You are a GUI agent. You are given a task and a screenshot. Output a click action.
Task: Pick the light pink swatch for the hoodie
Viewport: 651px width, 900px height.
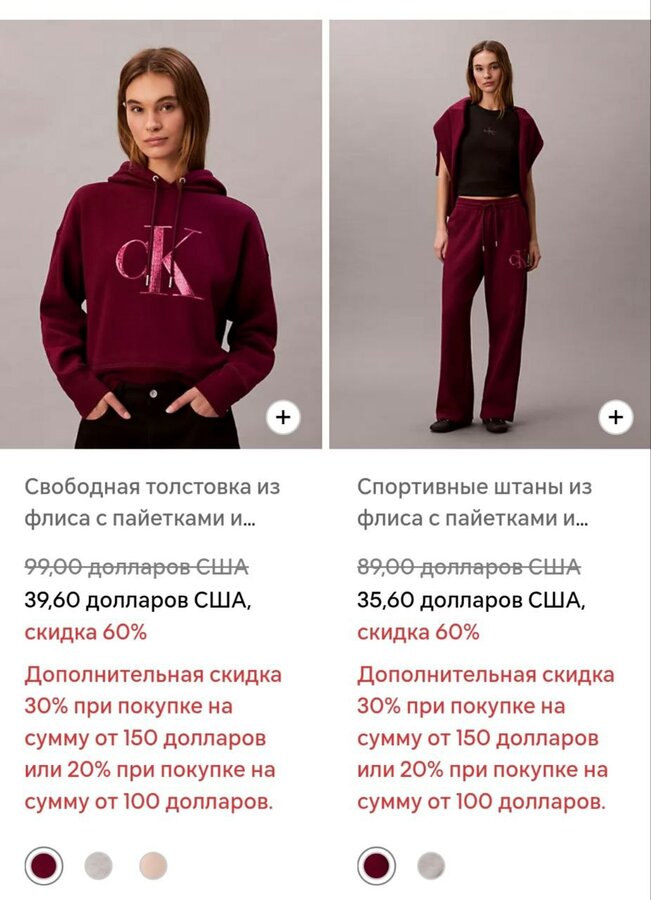(x=154, y=866)
